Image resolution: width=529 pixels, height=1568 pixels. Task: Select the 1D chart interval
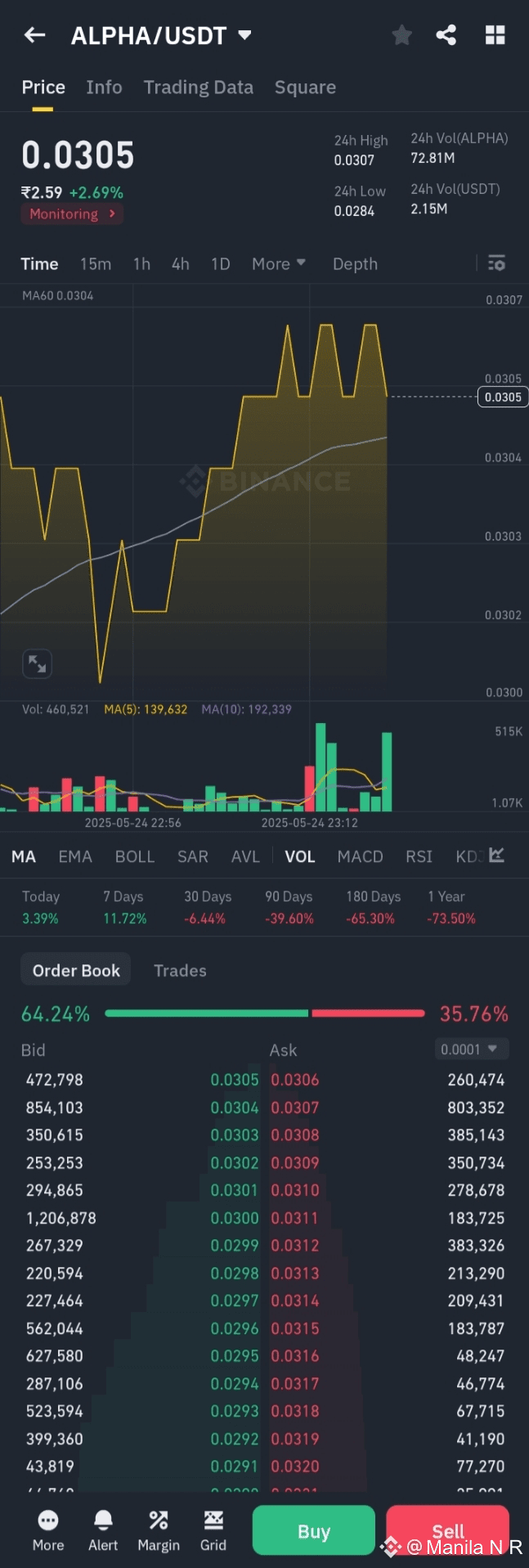220,264
